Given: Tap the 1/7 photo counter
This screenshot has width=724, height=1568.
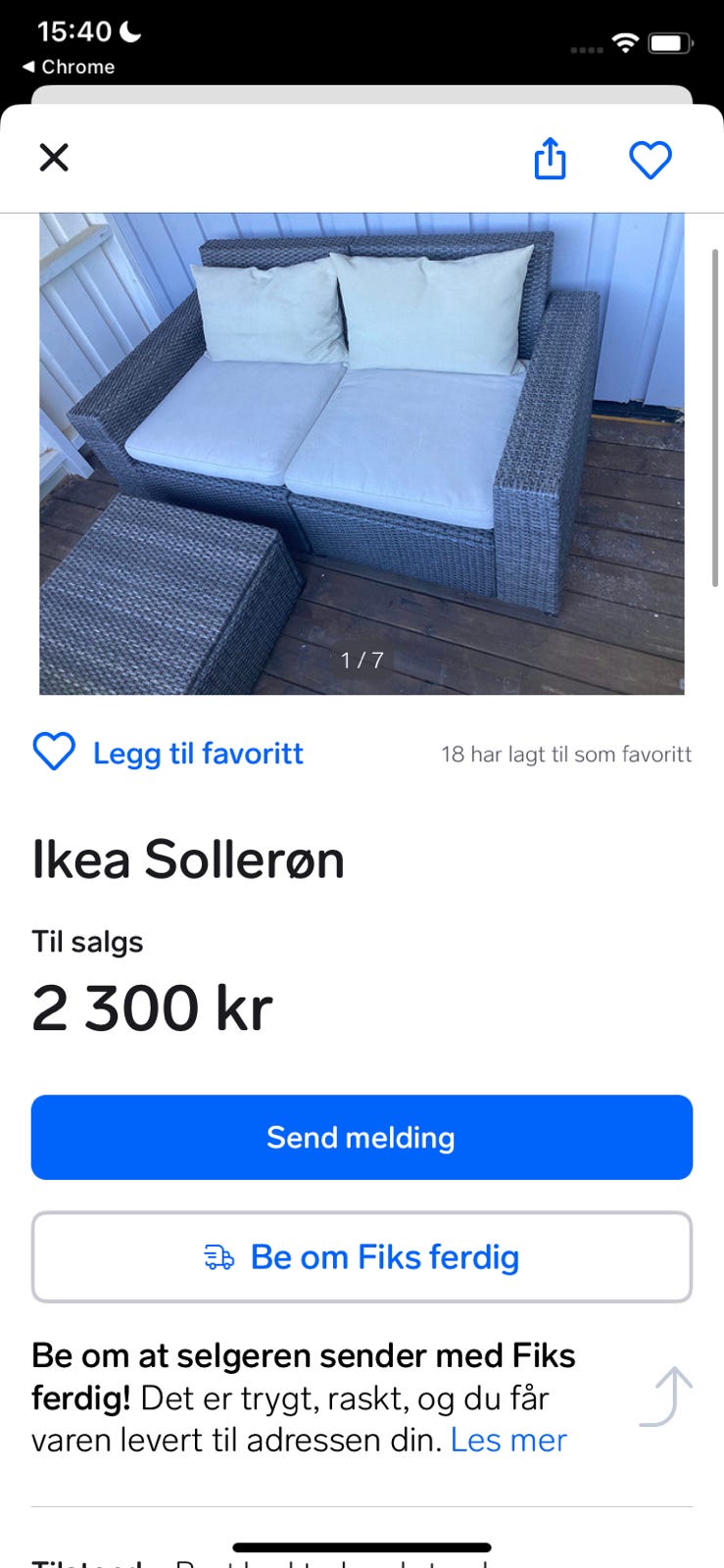Looking at the screenshot, I should pyautogui.click(x=362, y=659).
